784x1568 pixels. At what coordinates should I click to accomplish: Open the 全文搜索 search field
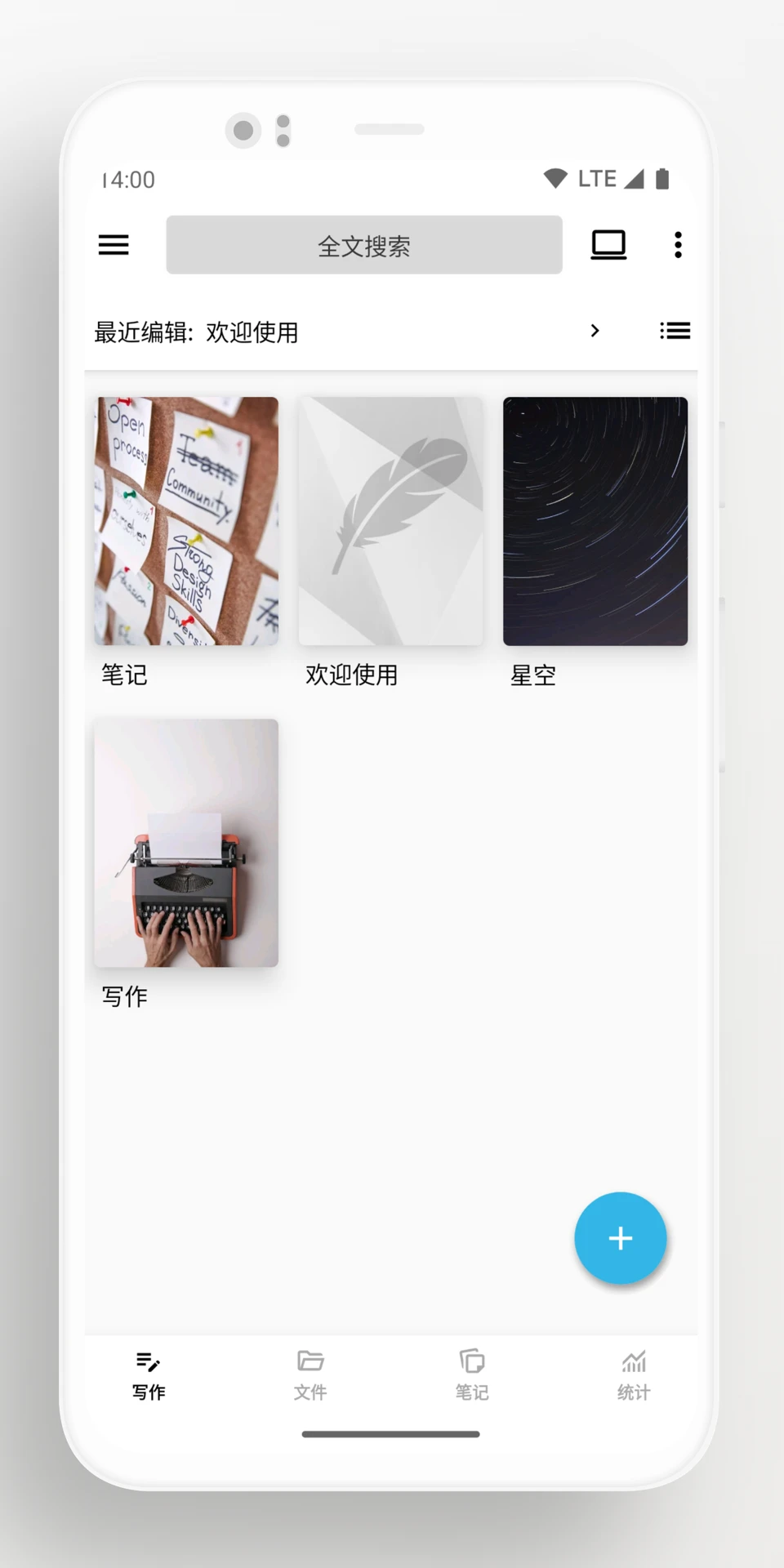[x=363, y=244]
